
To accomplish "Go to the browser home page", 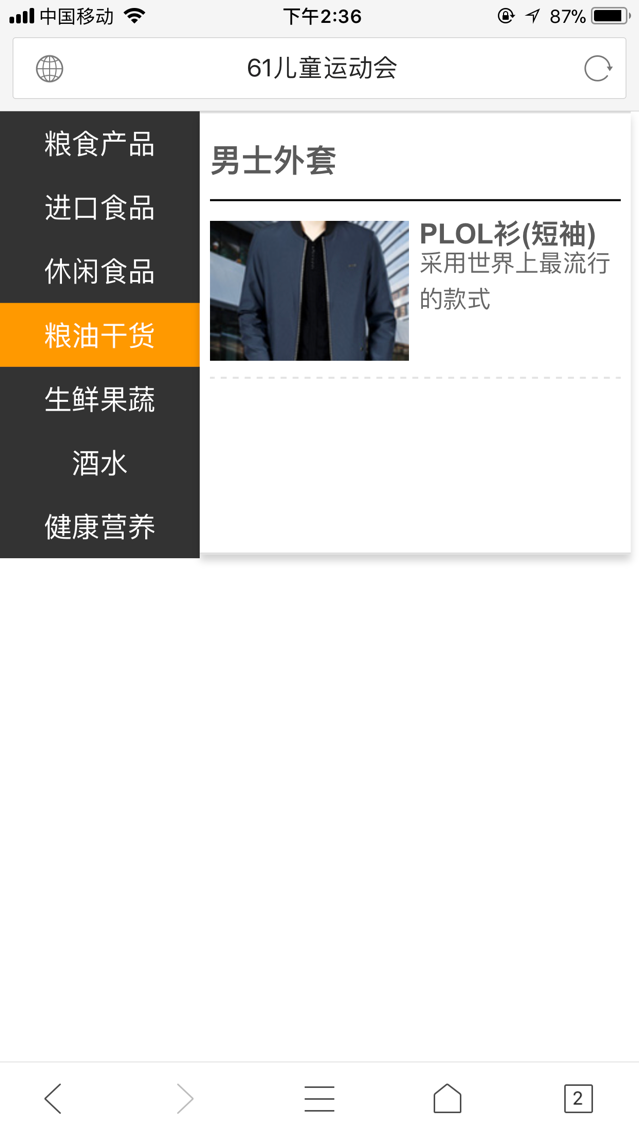I will 447,1098.
